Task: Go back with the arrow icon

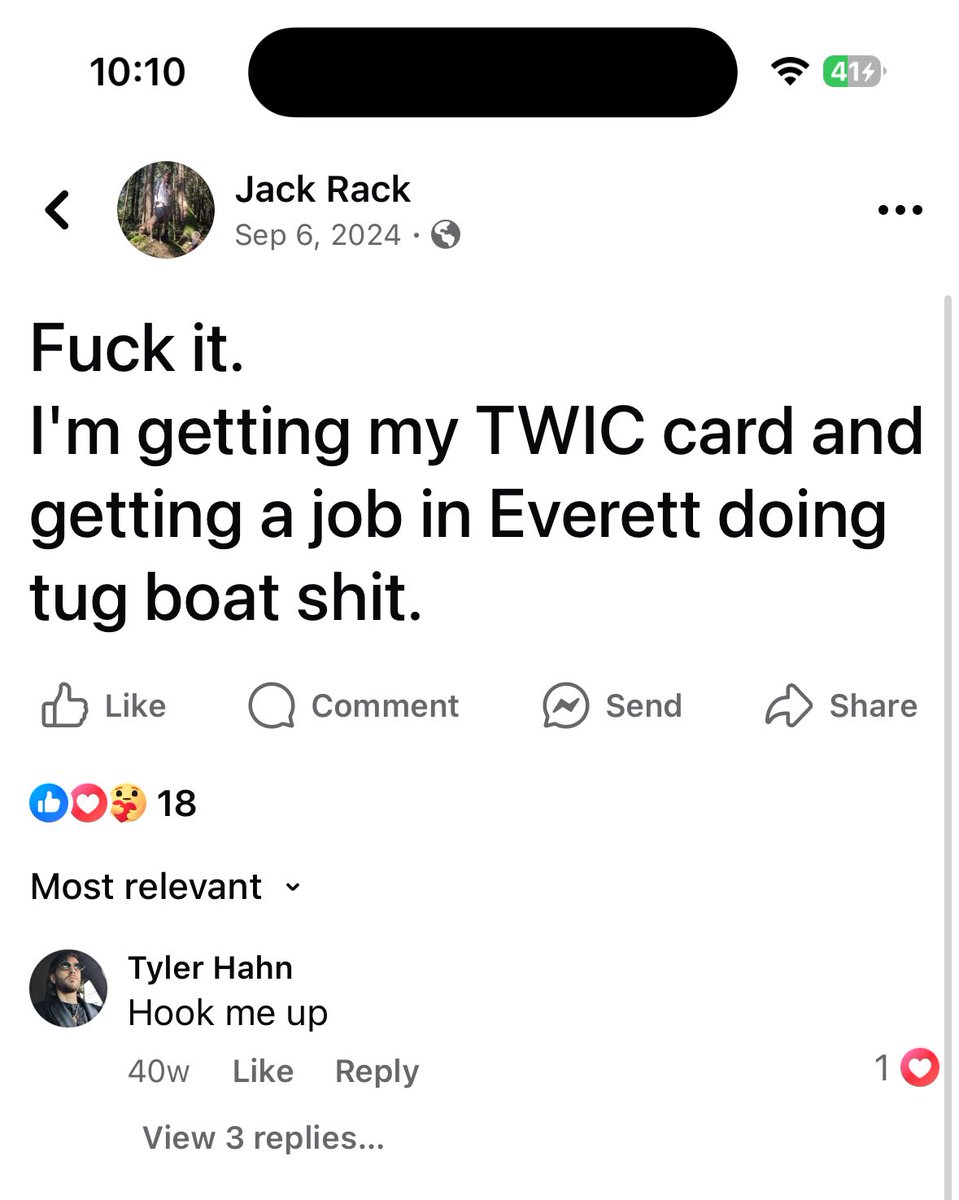Action: coord(58,210)
